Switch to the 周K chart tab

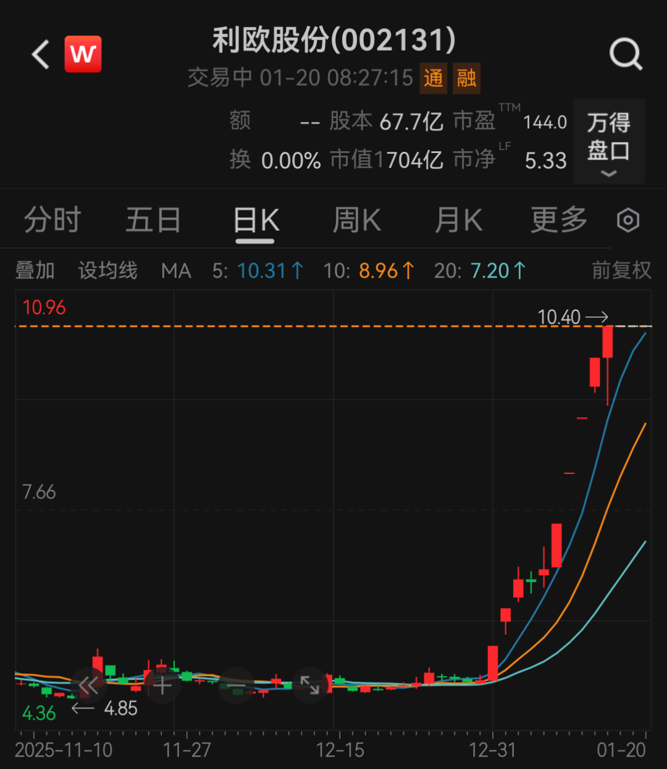(356, 220)
